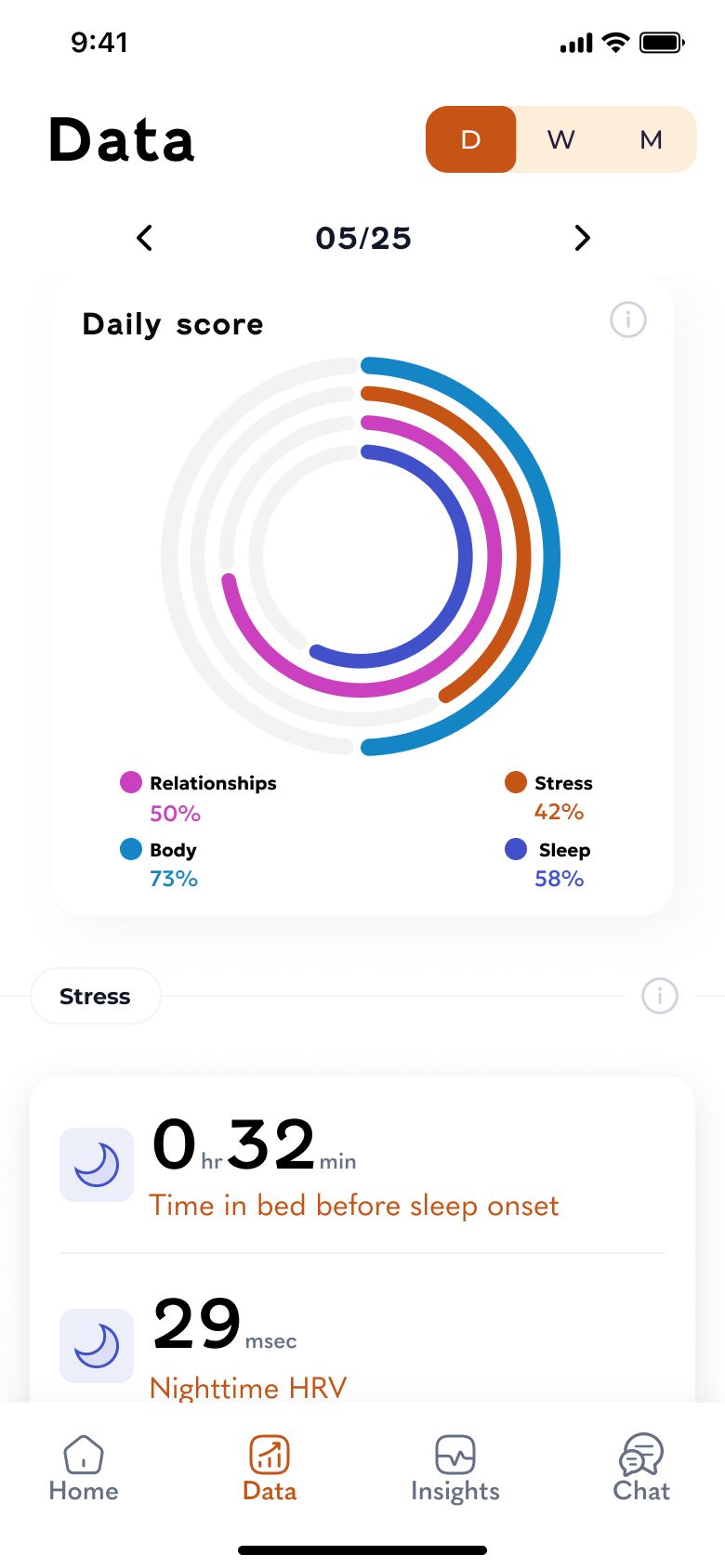
Task: Open the Stress section info icon
Action: click(659, 996)
